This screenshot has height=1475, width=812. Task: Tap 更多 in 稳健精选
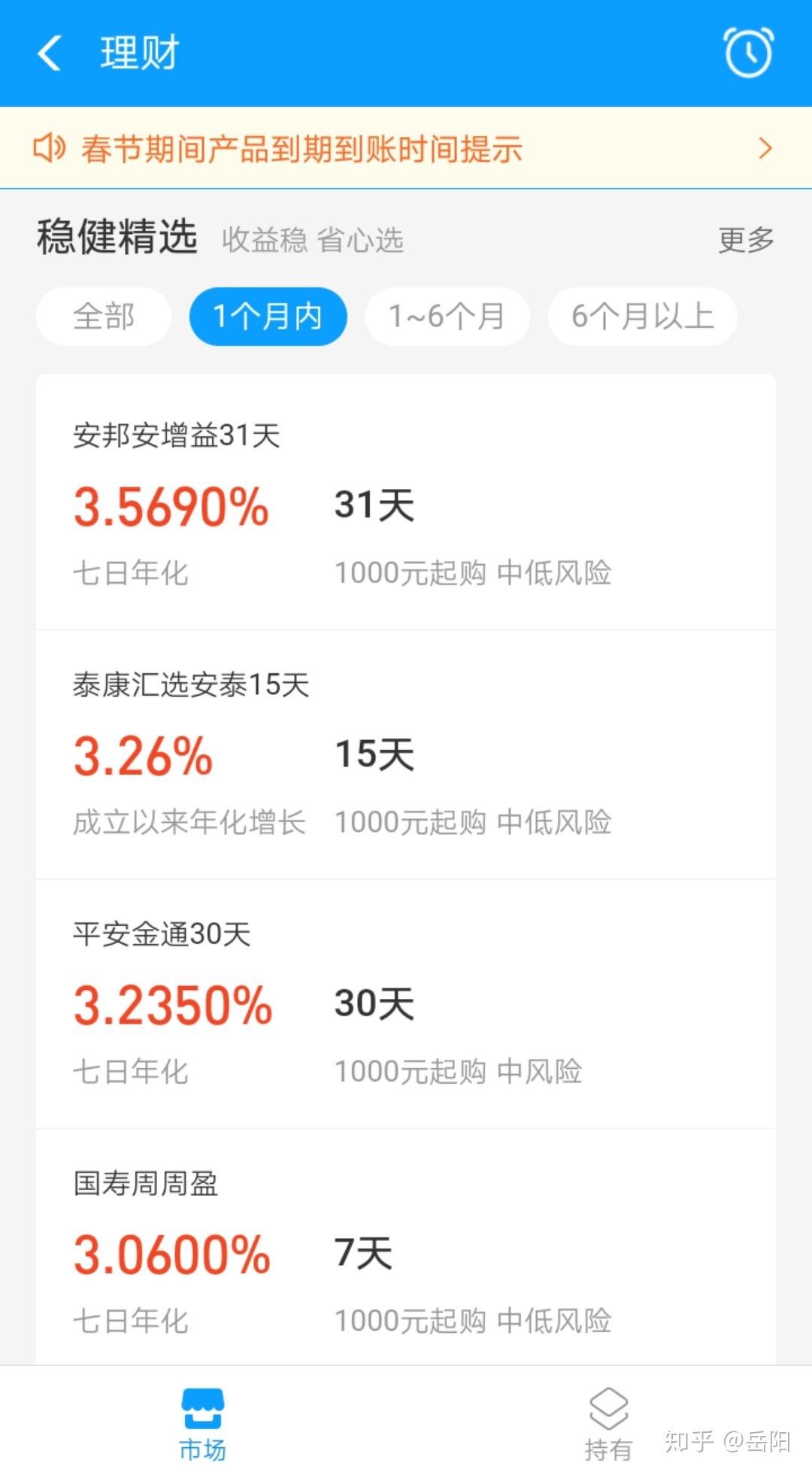746,240
